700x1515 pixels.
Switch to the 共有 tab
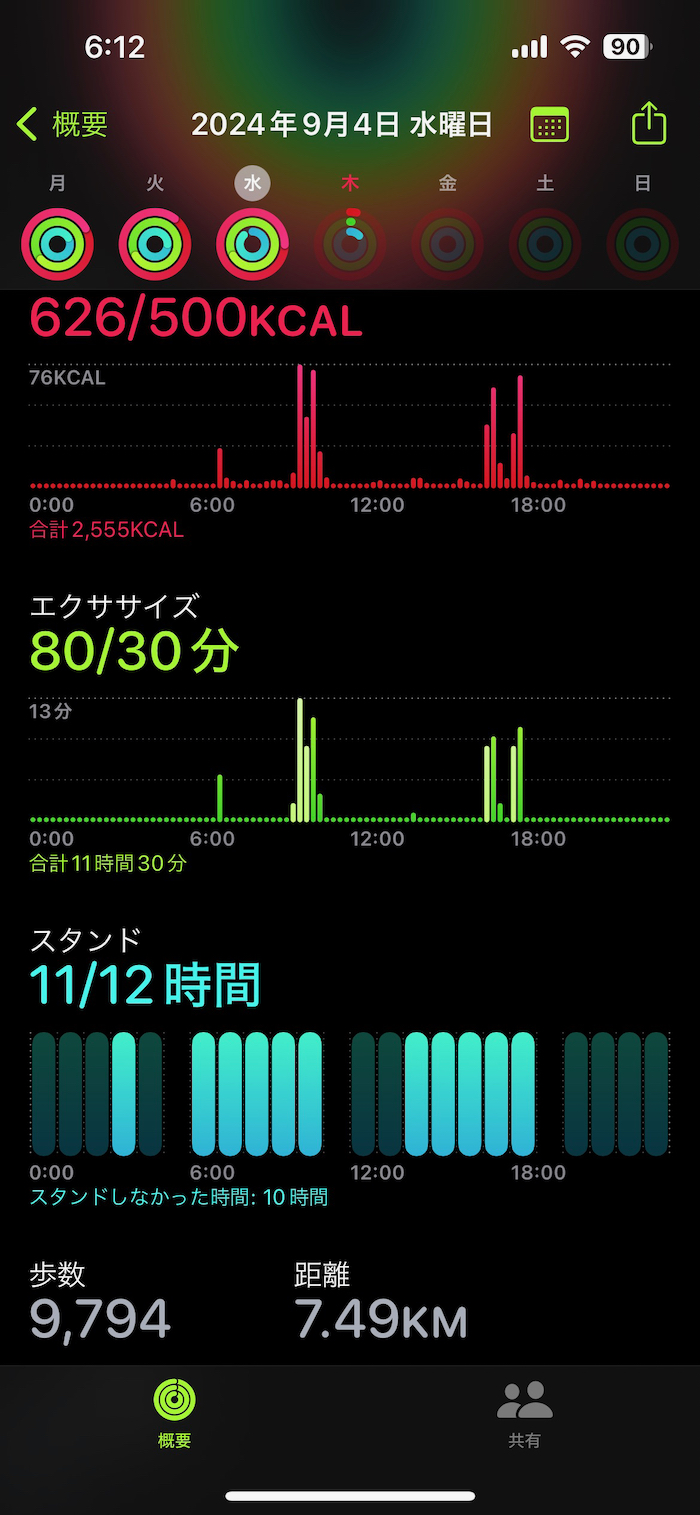(x=525, y=1413)
